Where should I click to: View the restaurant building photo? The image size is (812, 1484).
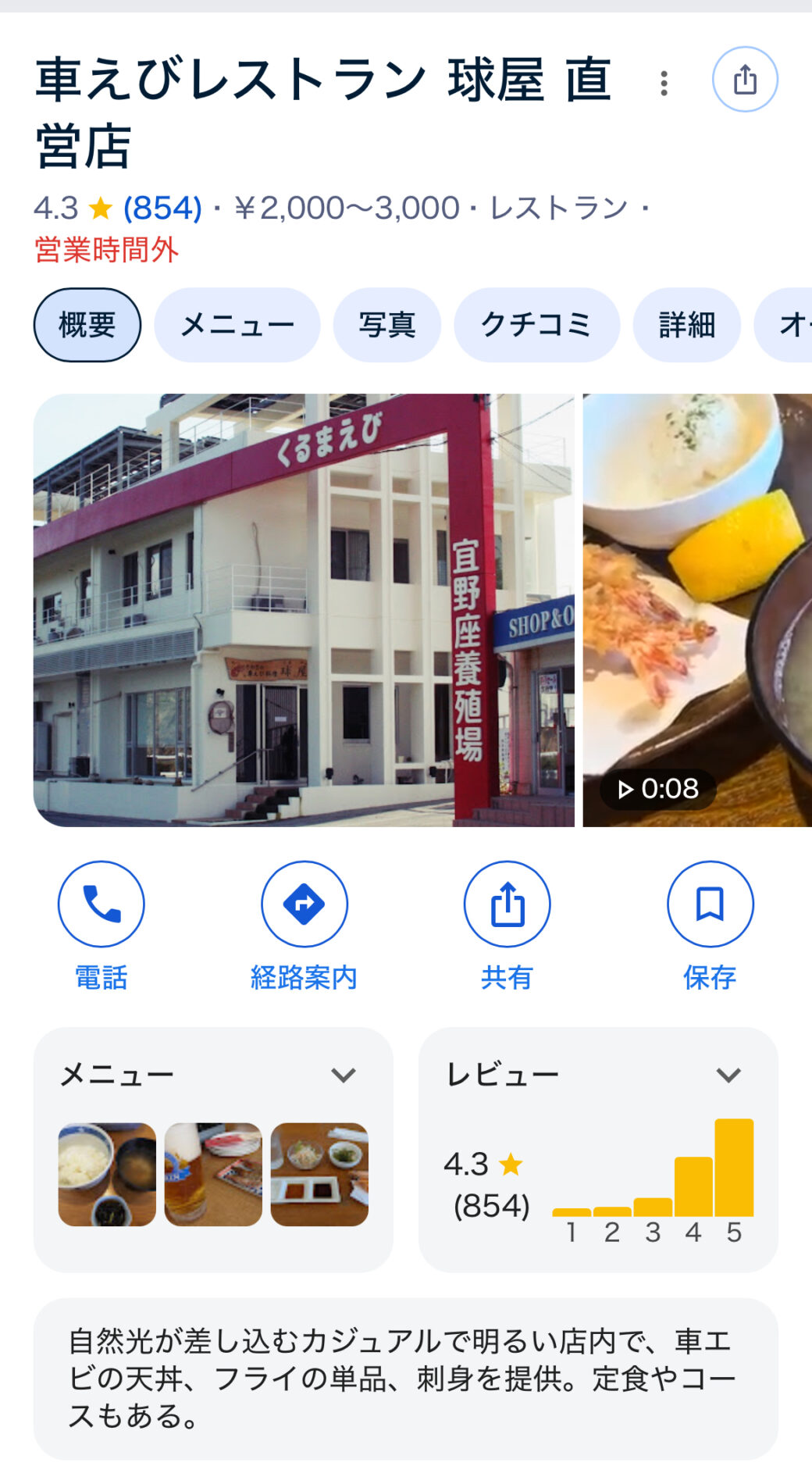[x=304, y=610]
